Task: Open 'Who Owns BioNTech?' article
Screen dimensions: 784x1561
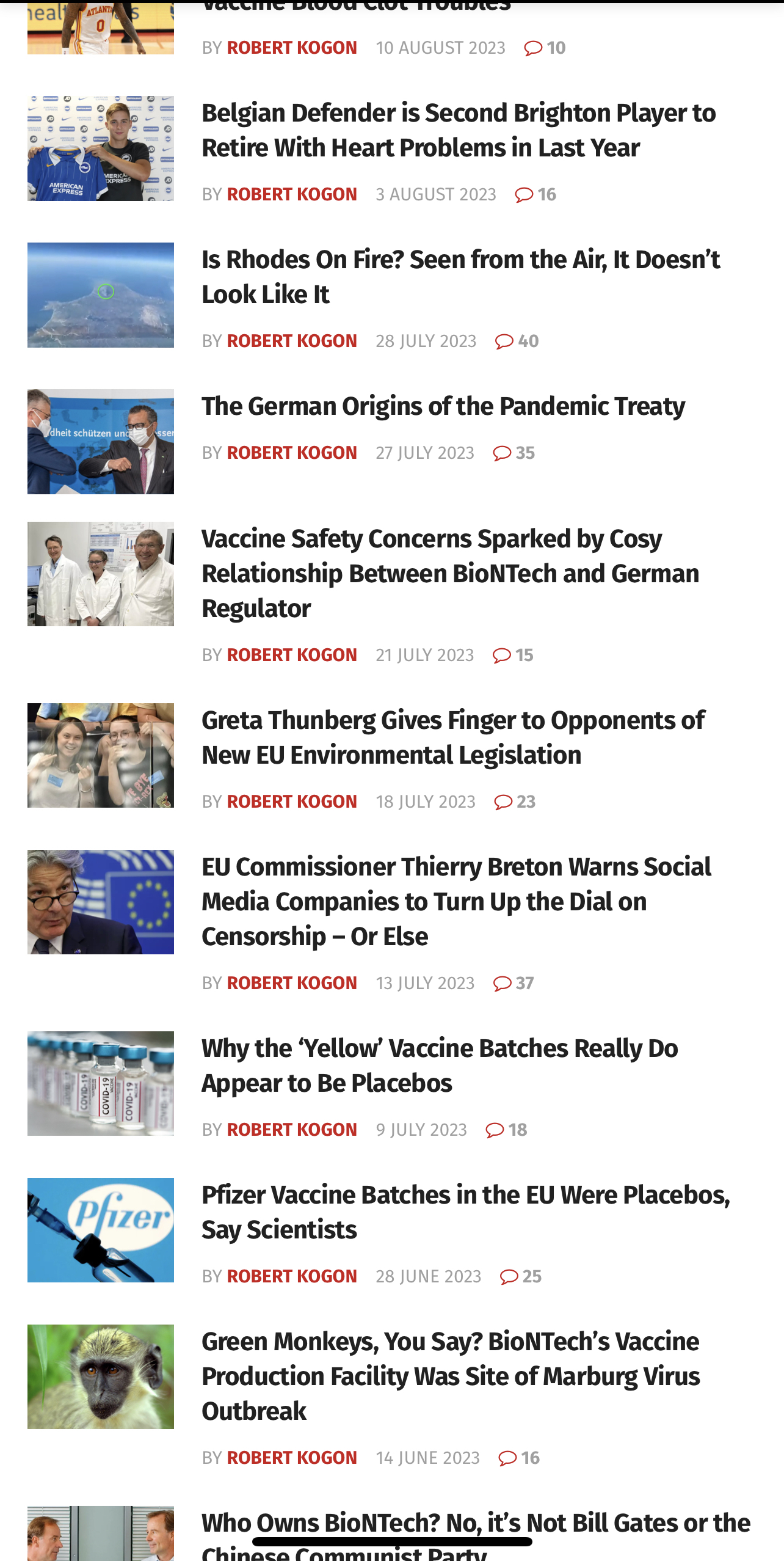Action: tap(476, 1524)
